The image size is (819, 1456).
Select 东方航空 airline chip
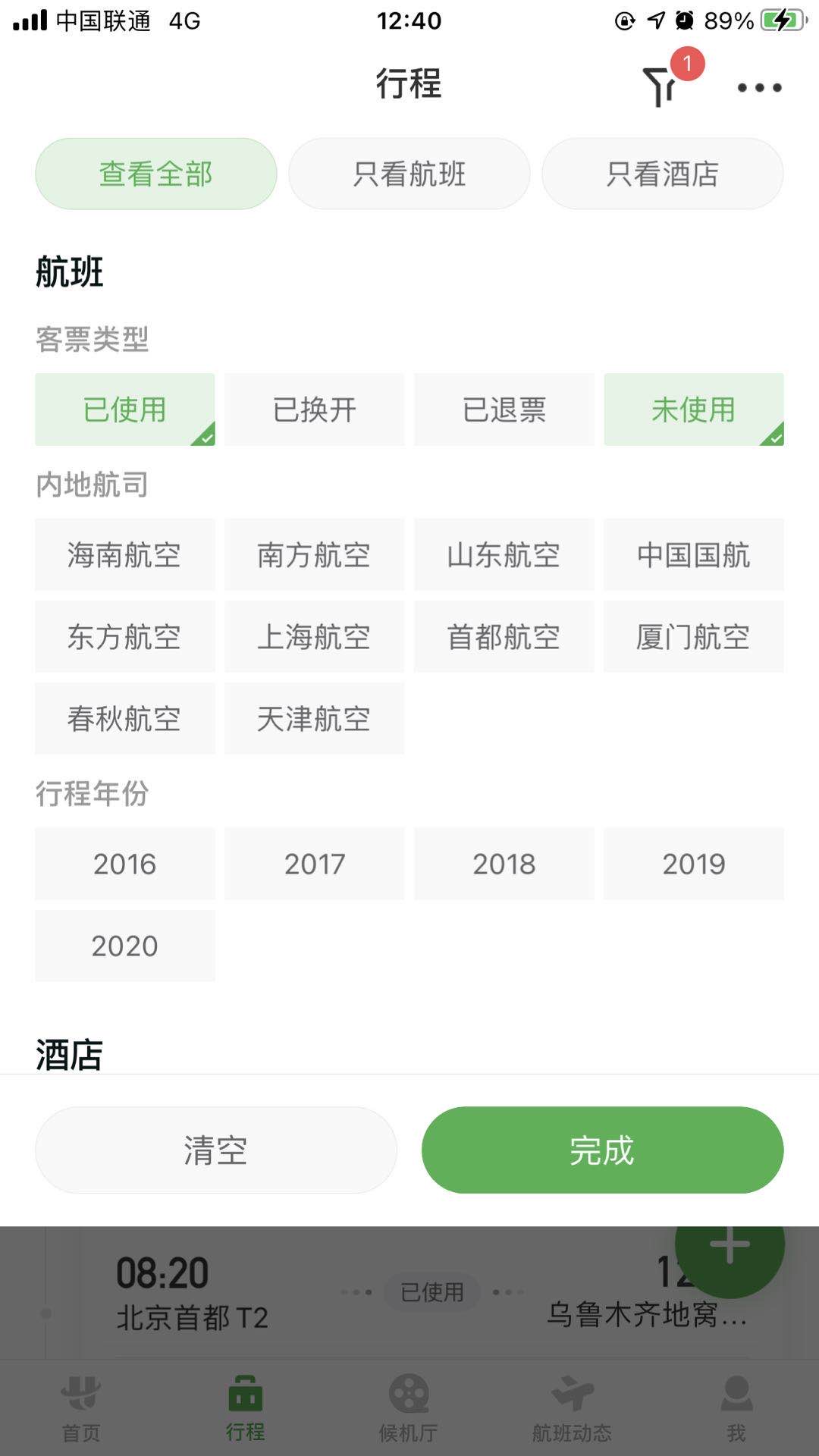click(125, 637)
